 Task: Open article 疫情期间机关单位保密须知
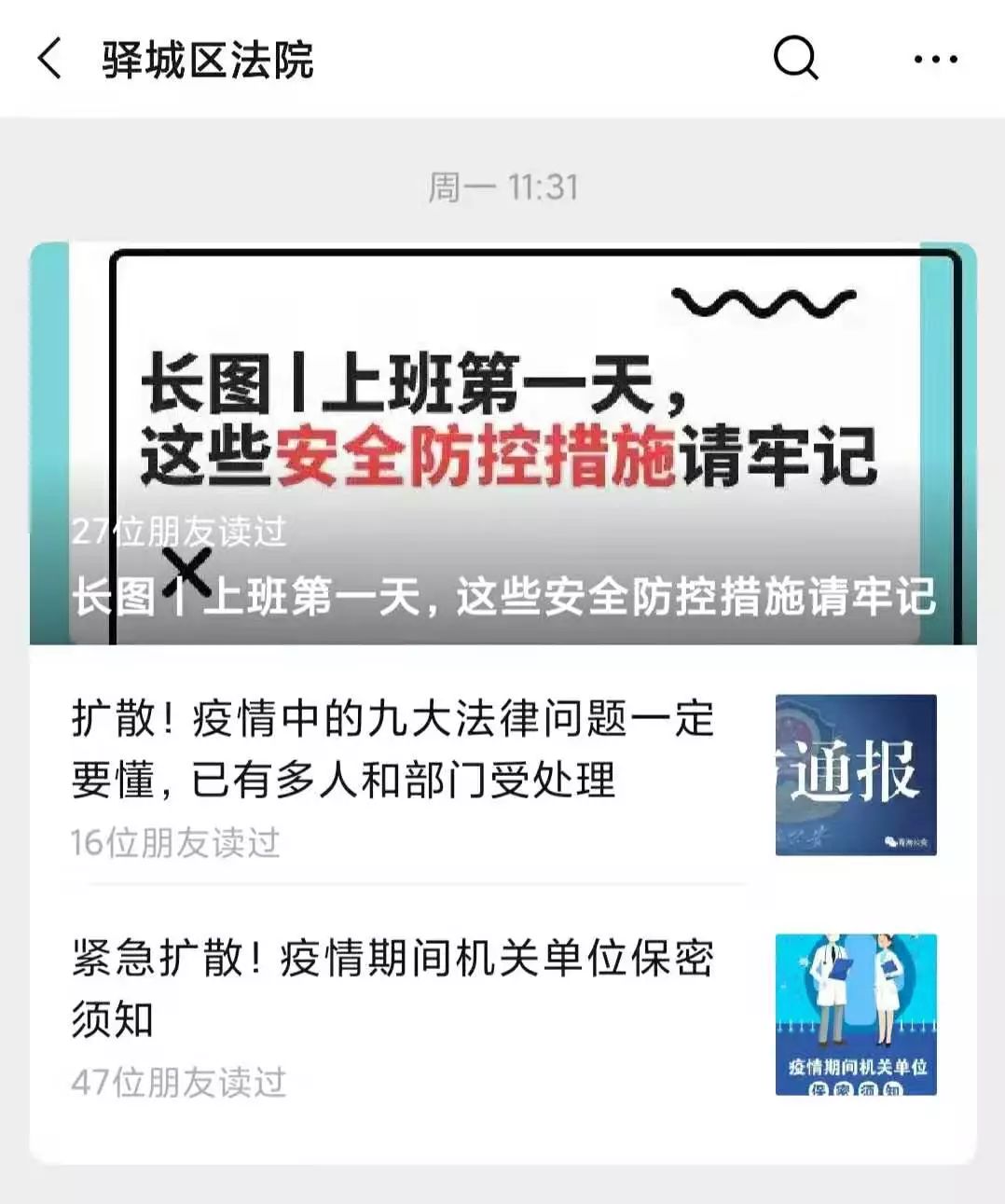392,989
